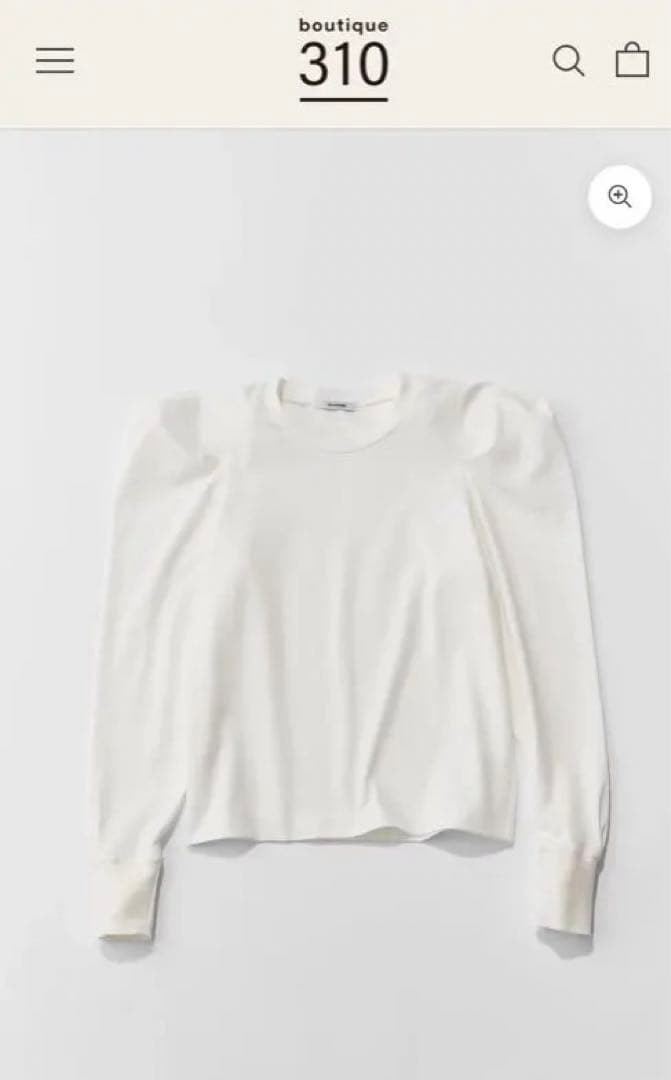Viewport: 671px width, 1080px height.
Task: Open the hamburger menu
Action: pos(55,61)
